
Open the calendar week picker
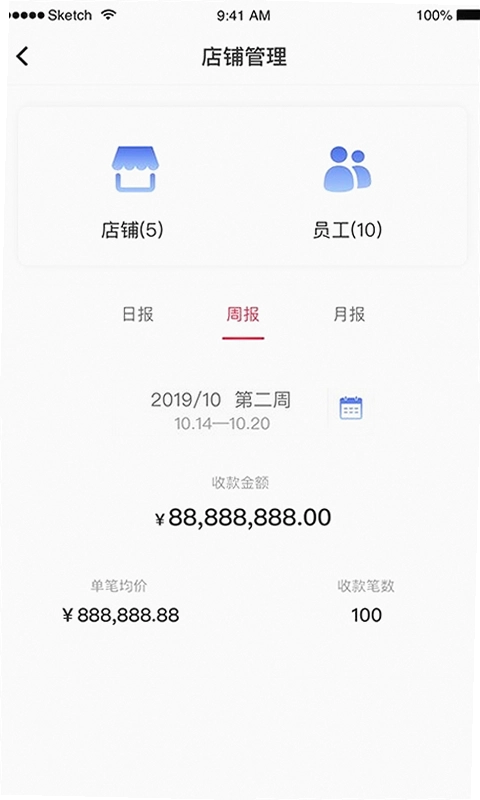point(351,408)
